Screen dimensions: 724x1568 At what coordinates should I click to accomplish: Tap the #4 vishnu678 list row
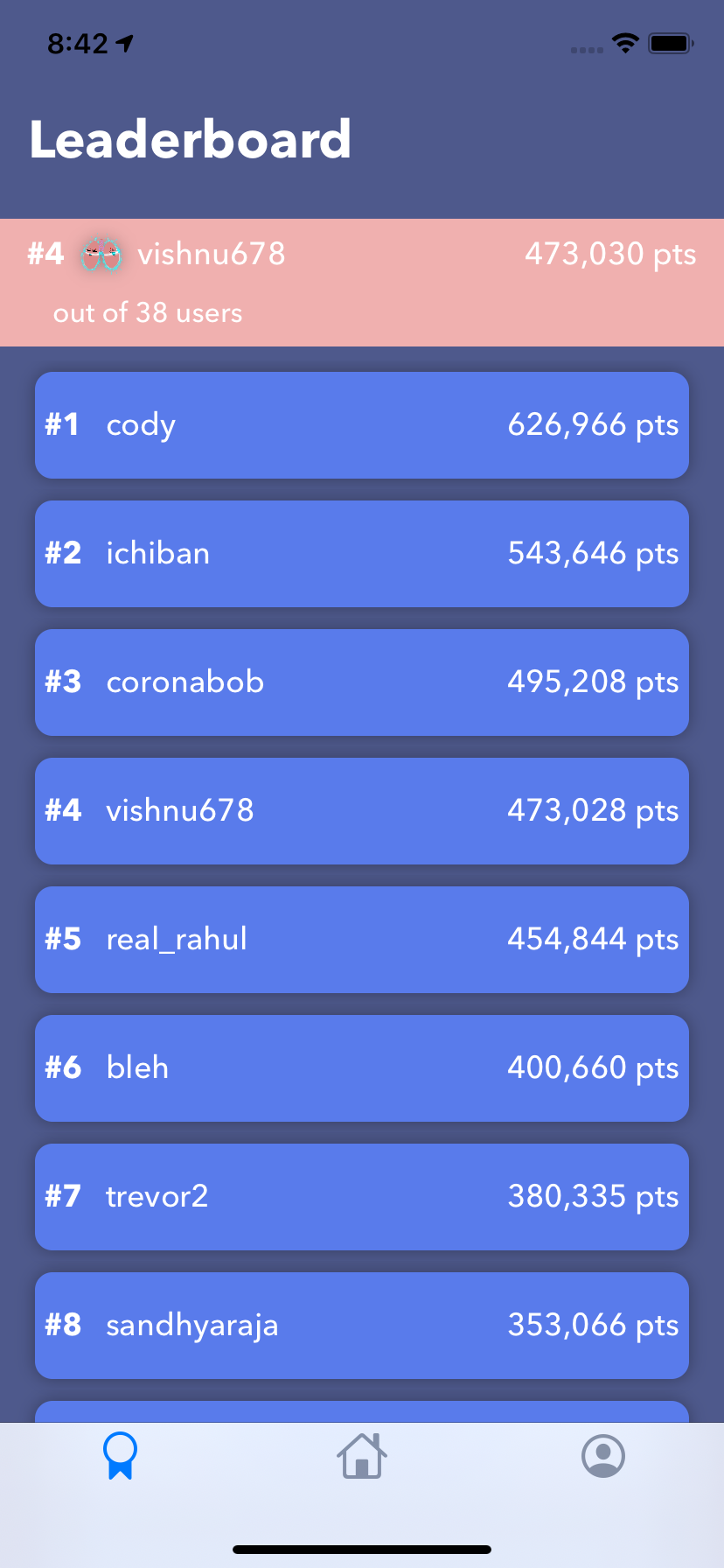[x=362, y=811]
